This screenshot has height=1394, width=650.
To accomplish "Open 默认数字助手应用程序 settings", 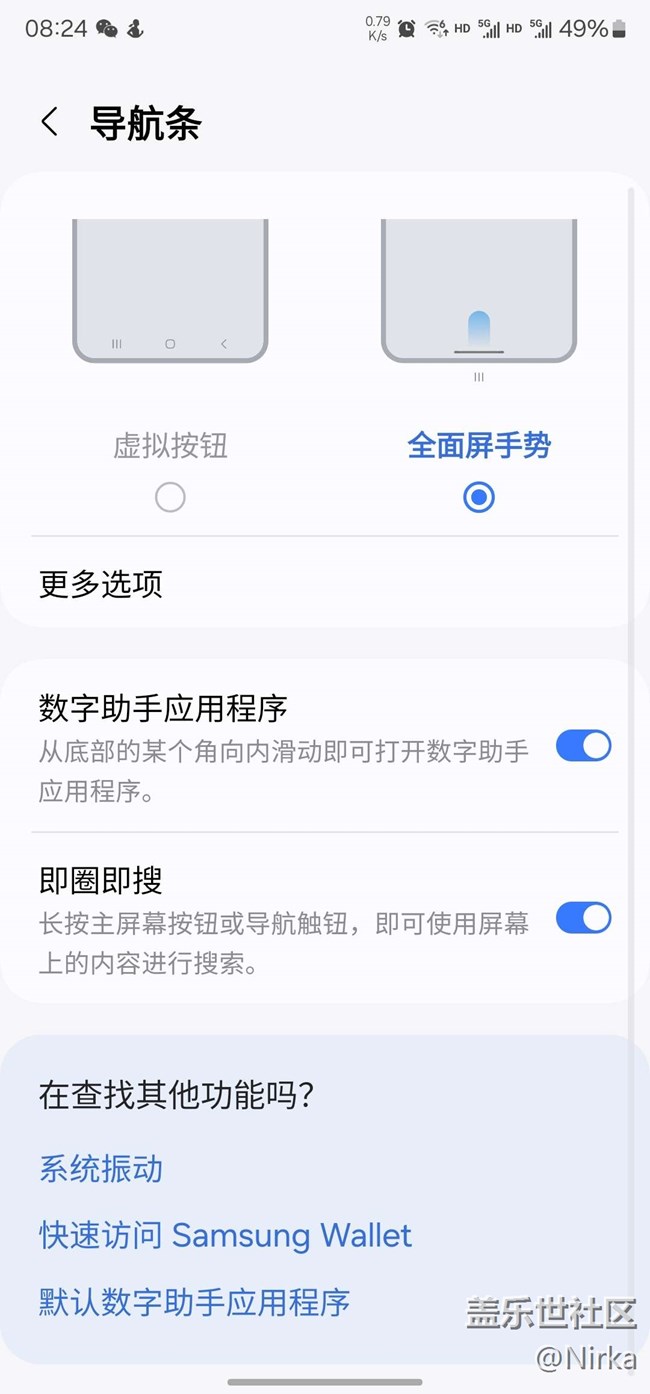I will [195, 1302].
